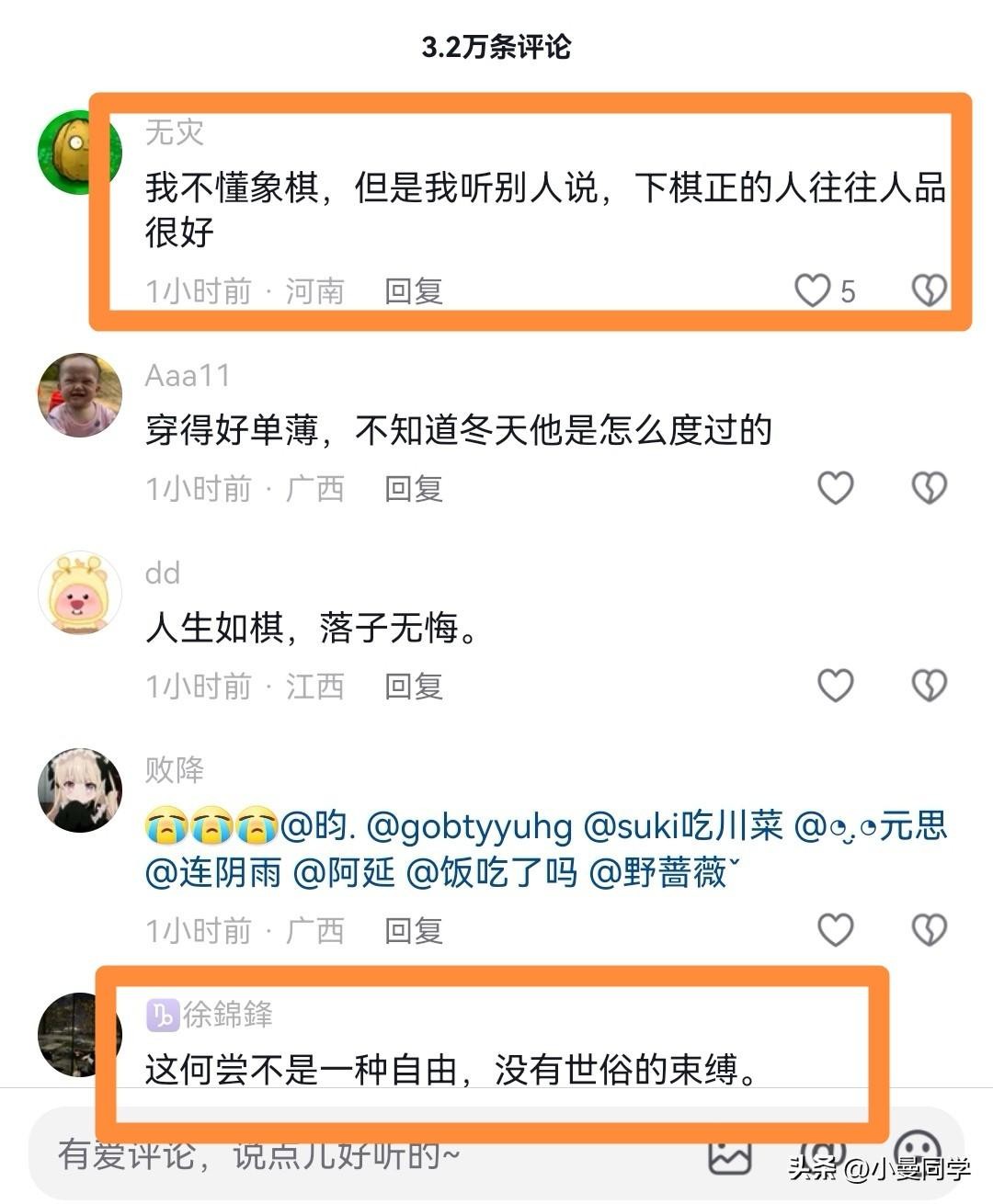Viewport: 993px width, 1204px height.
Task: Like Aaa11's comment
Action: click(836, 488)
